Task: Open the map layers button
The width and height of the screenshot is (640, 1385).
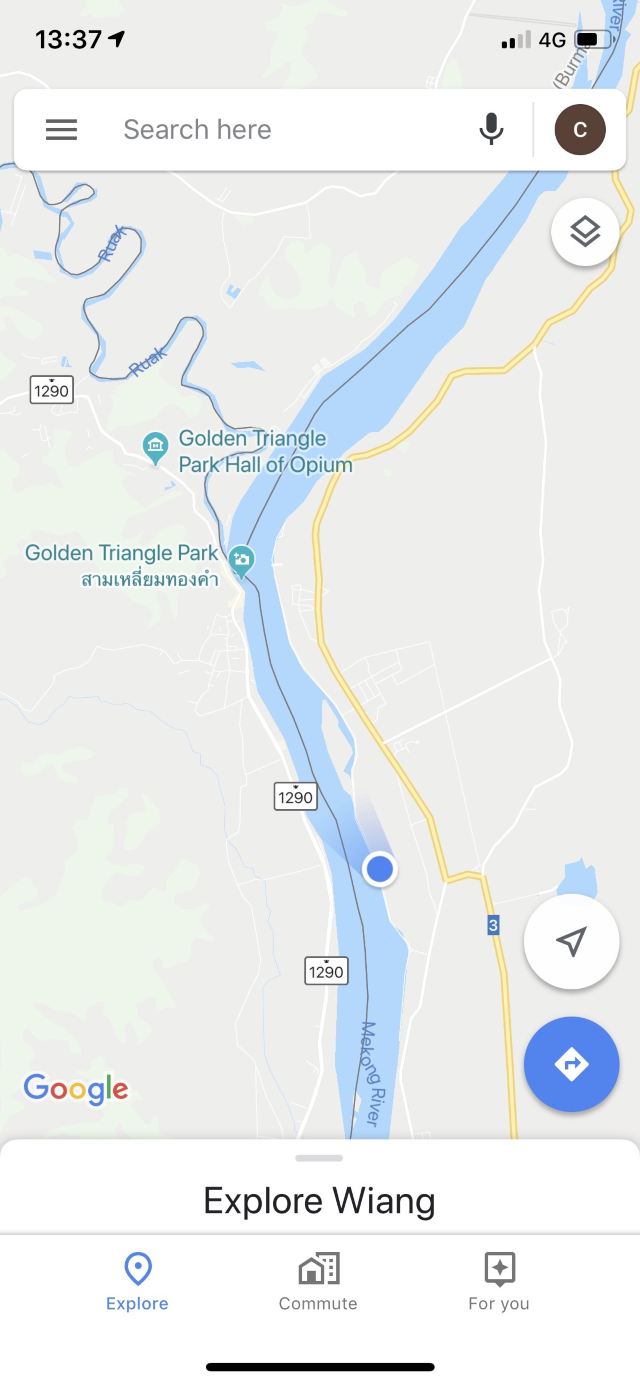Action: click(585, 232)
